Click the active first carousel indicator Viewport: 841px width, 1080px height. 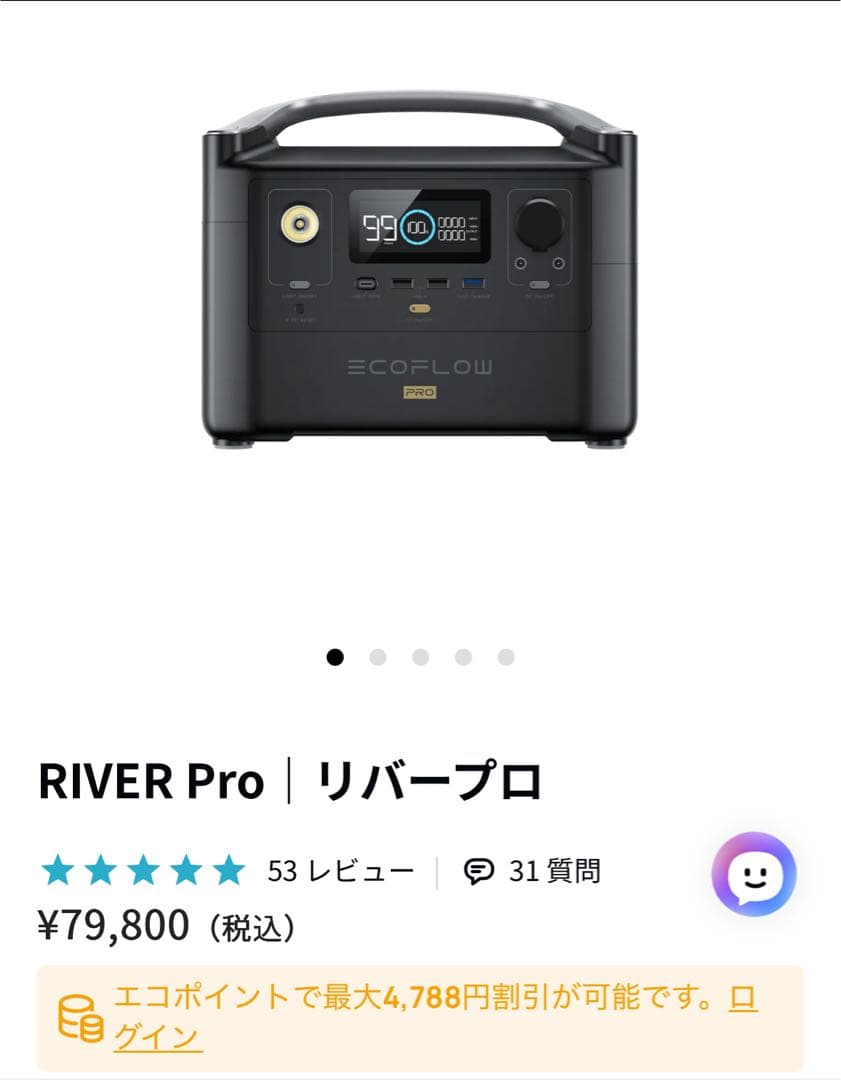[x=335, y=656]
